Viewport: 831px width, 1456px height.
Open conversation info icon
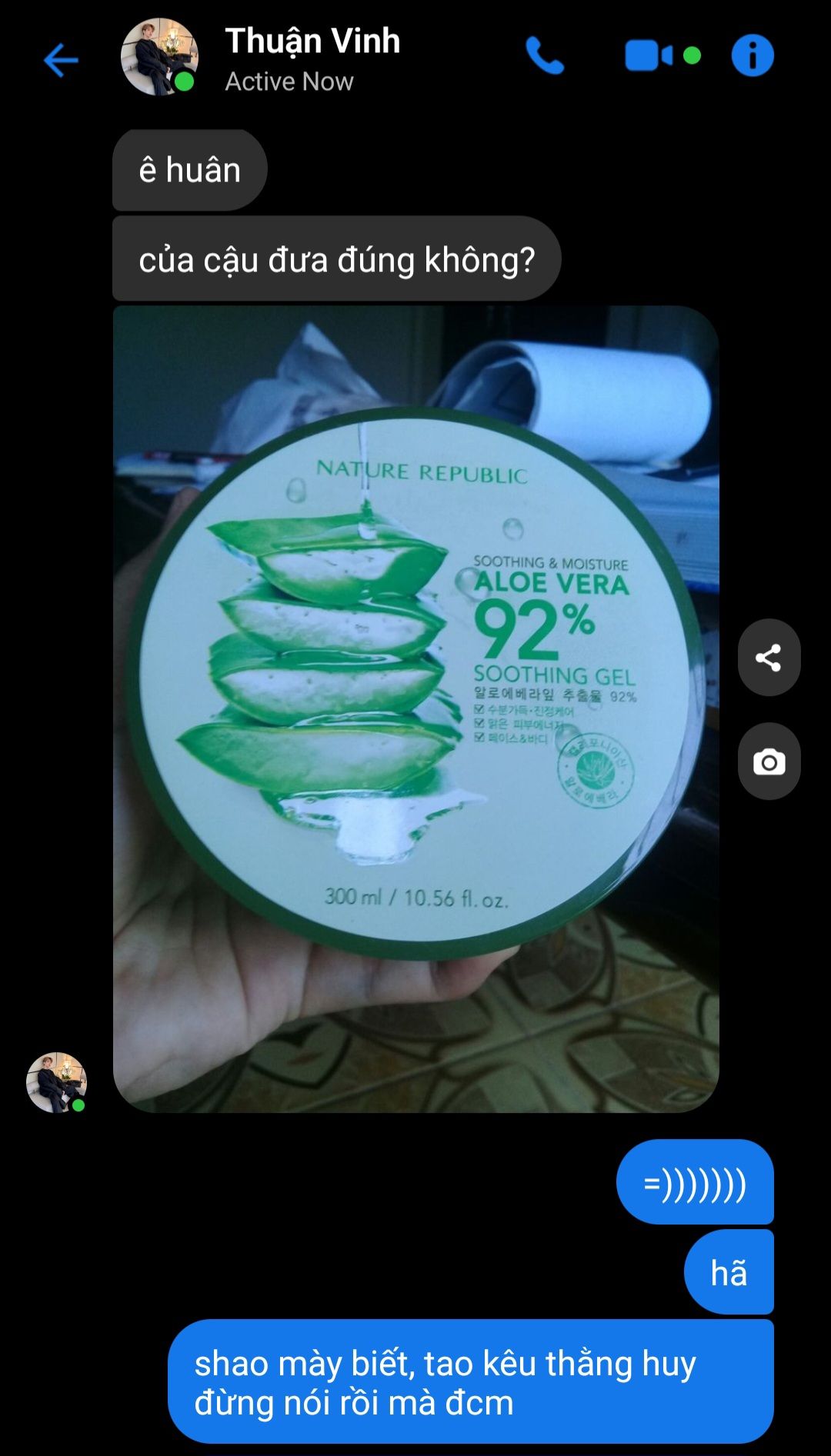(x=752, y=55)
